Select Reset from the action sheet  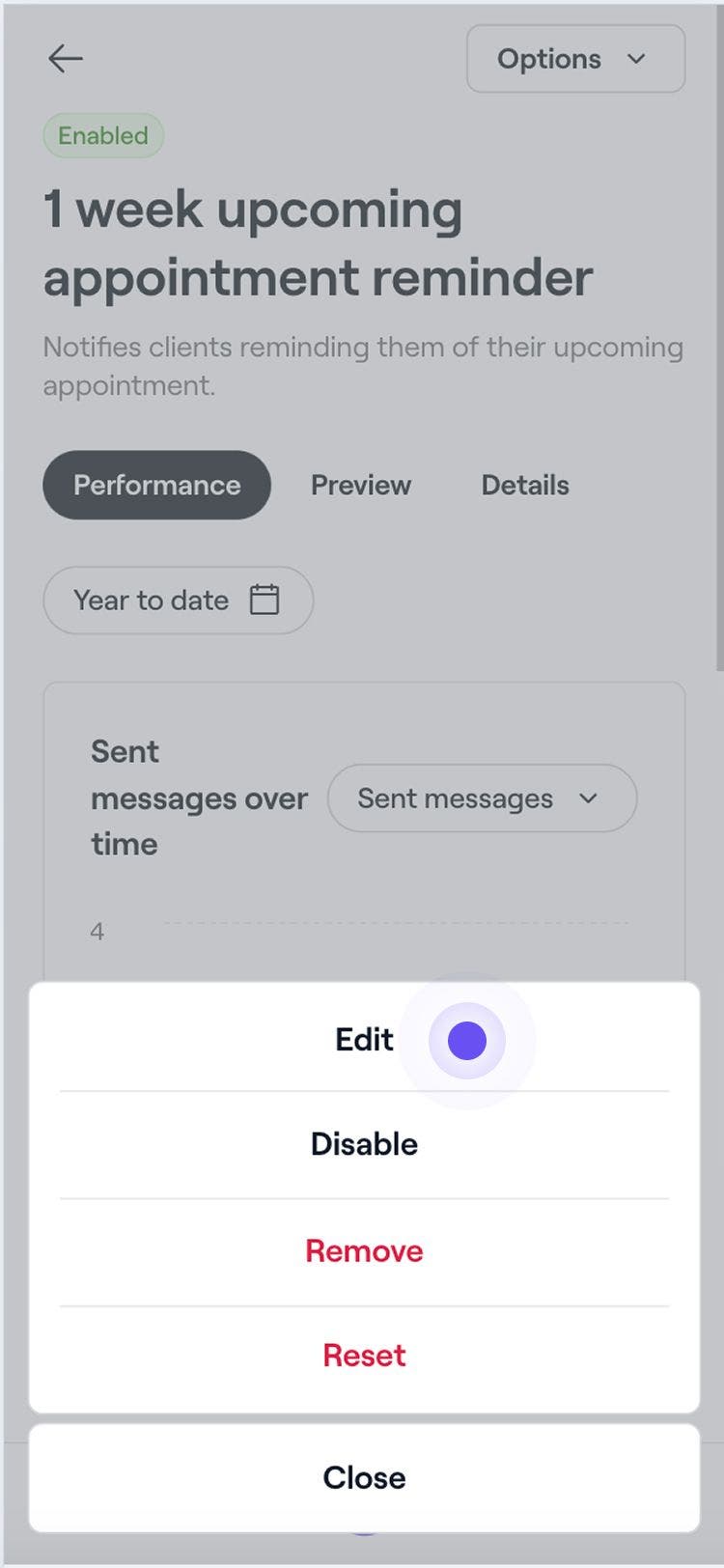coord(363,1355)
